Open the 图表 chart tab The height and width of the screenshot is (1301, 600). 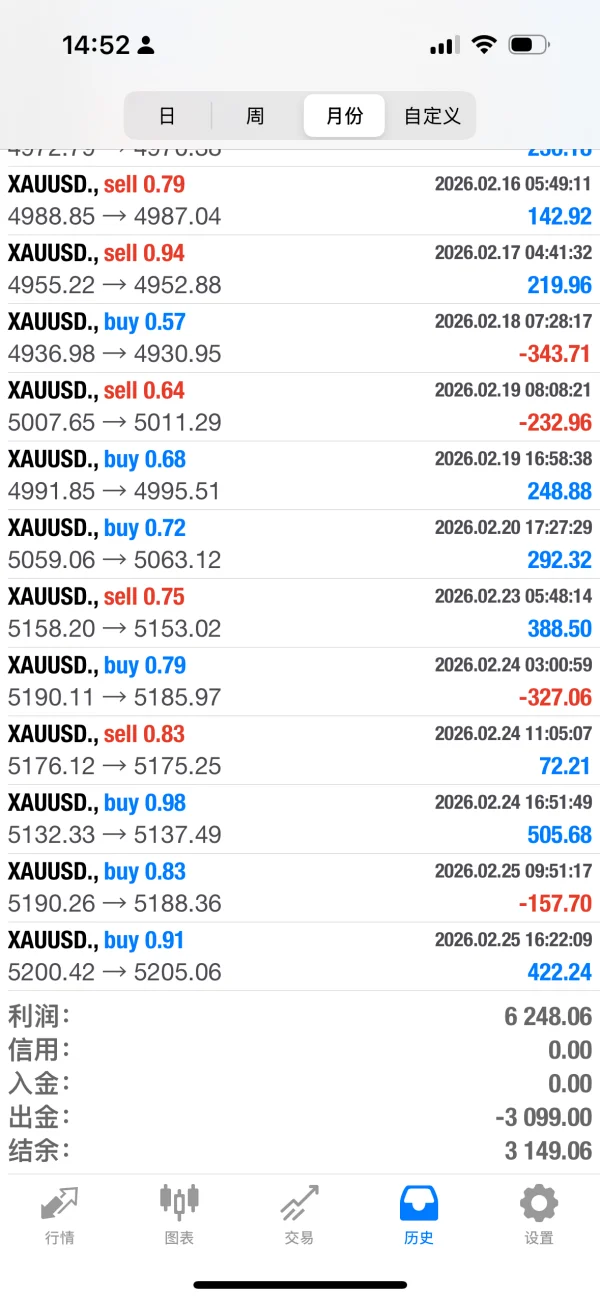[179, 1214]
